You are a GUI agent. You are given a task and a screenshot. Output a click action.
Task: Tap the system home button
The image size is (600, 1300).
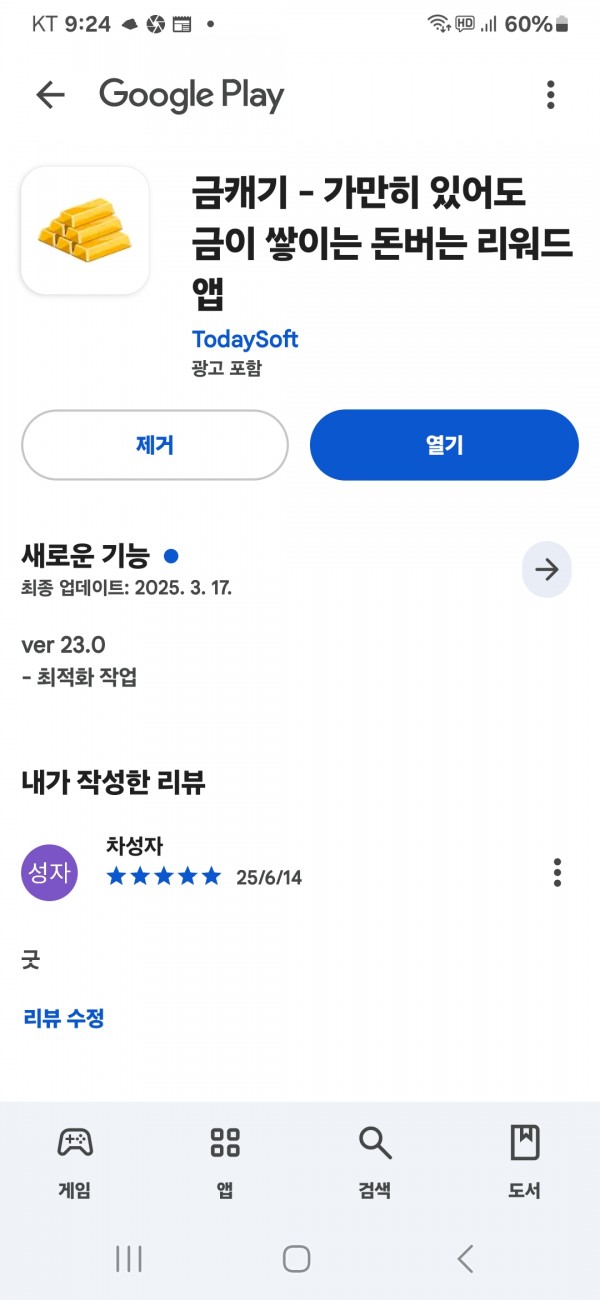296,1258
